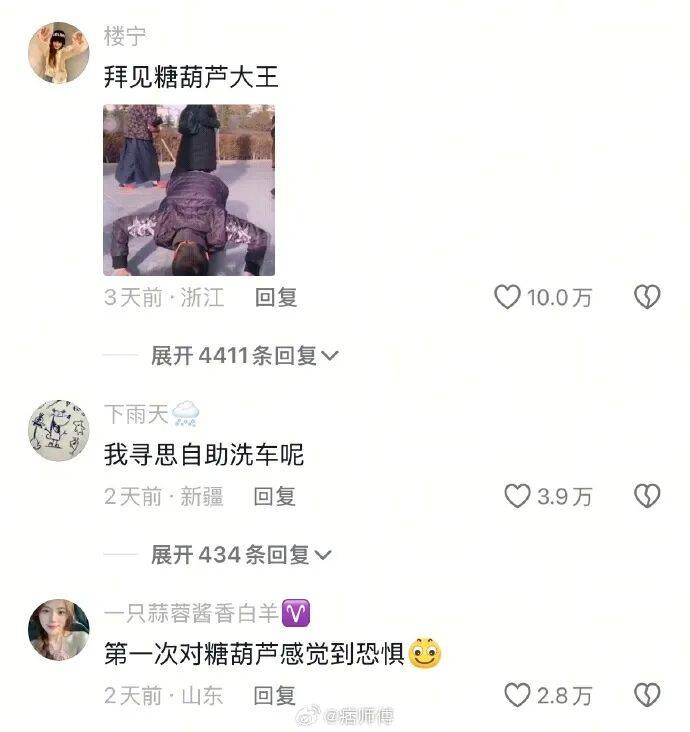Reply to 一只蒜蓉酱香白羊's comment

(275, 695)
